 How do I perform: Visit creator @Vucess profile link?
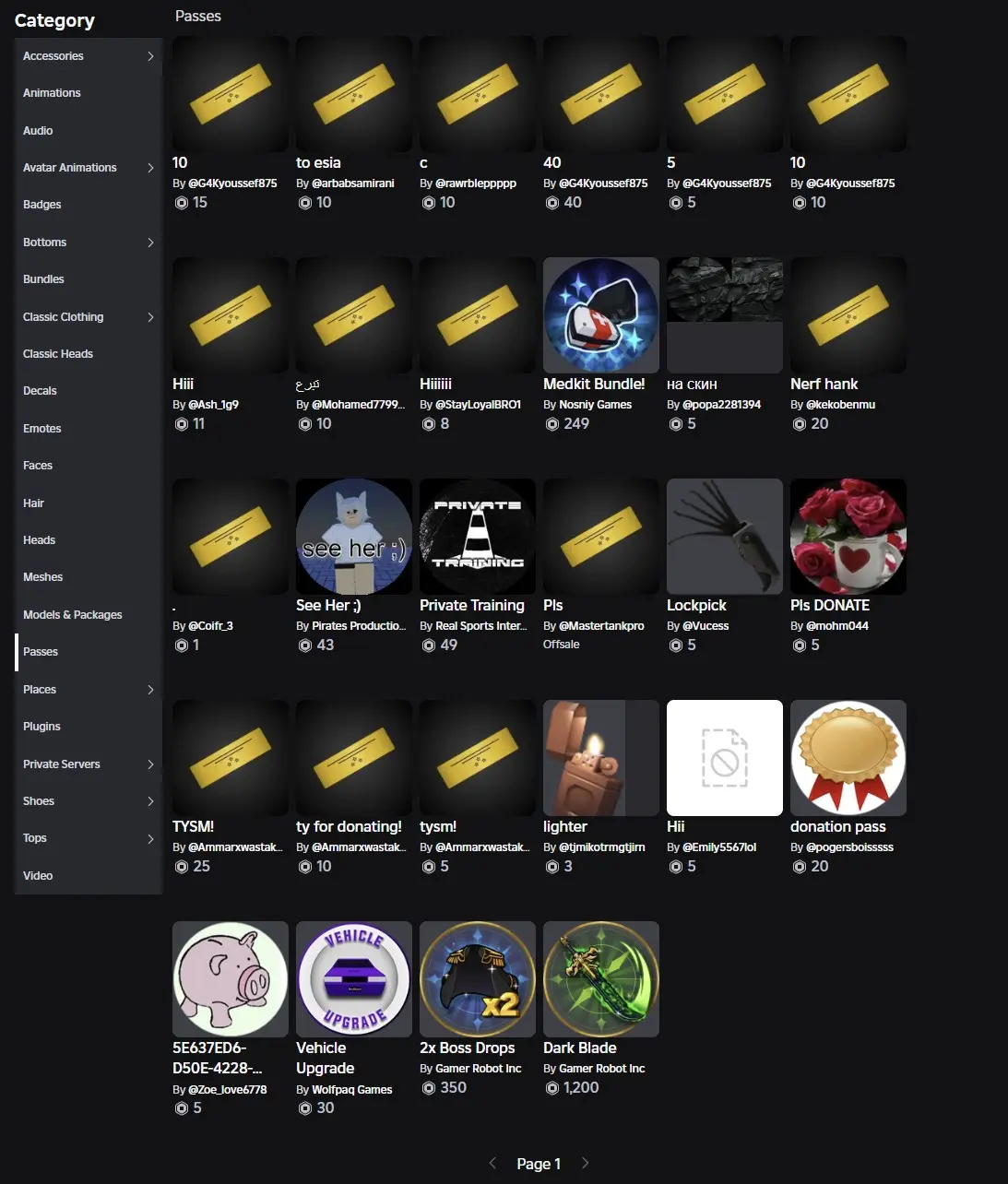(x=706, y=626)
